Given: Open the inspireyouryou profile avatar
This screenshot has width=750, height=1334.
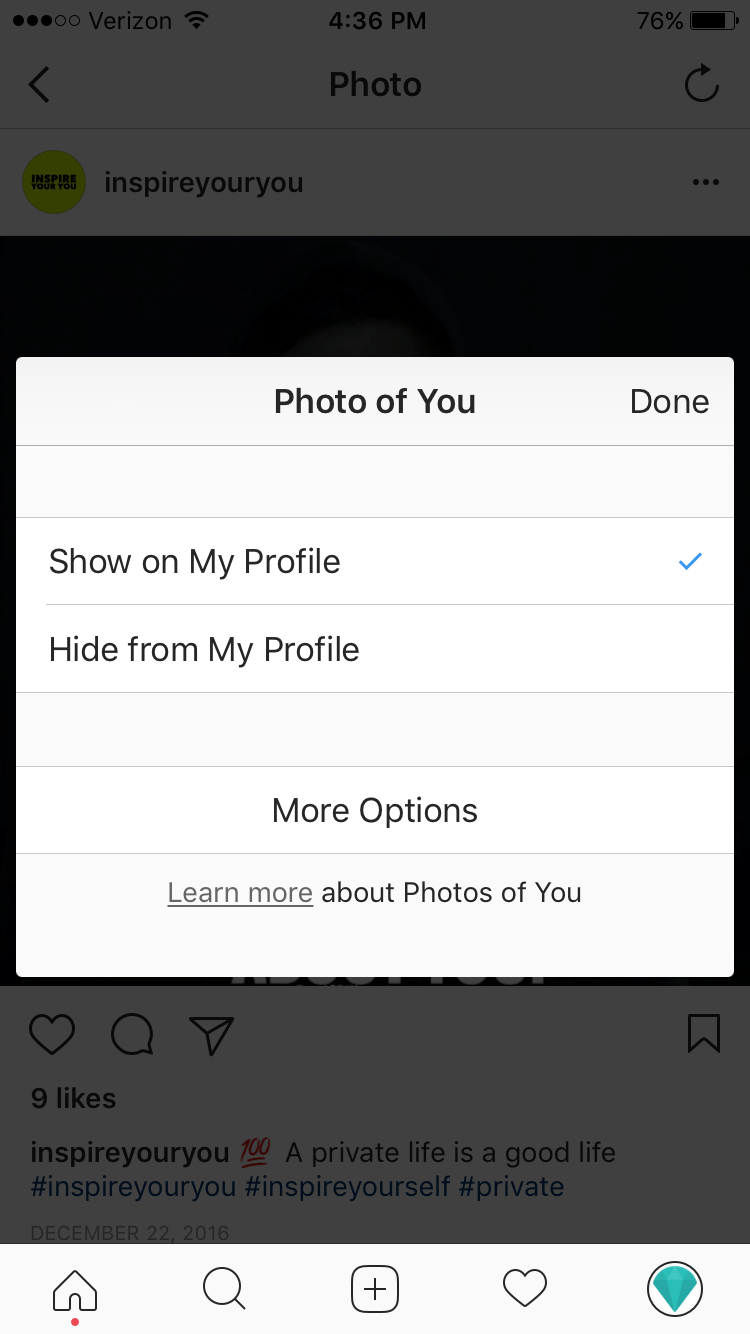Looking at the screenshot, I should point(54,183).
